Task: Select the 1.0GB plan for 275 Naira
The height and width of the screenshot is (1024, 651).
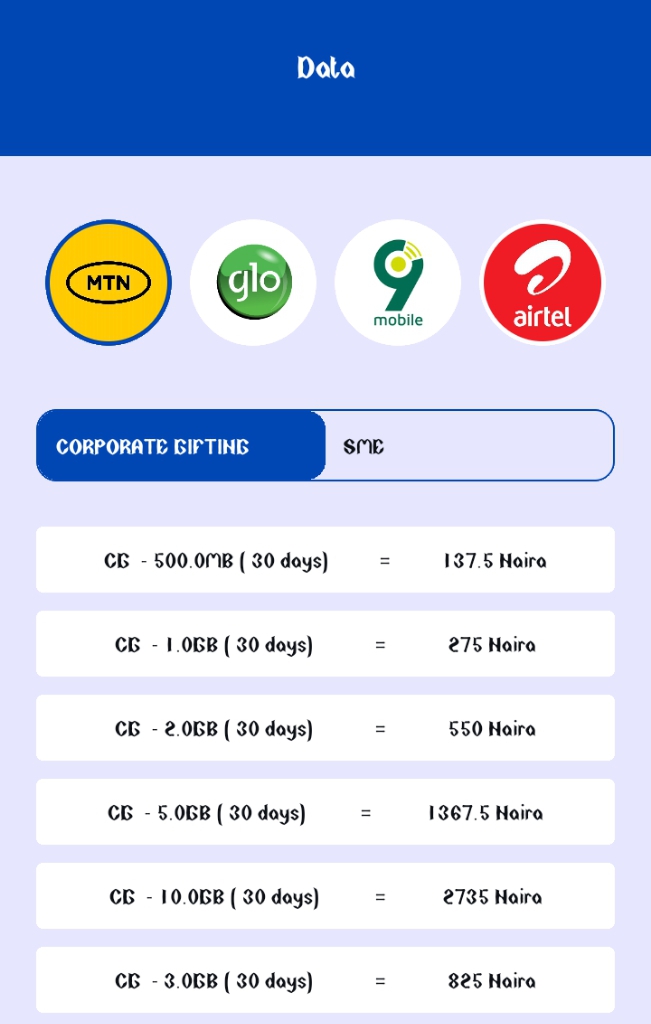Action: point(325,644)
